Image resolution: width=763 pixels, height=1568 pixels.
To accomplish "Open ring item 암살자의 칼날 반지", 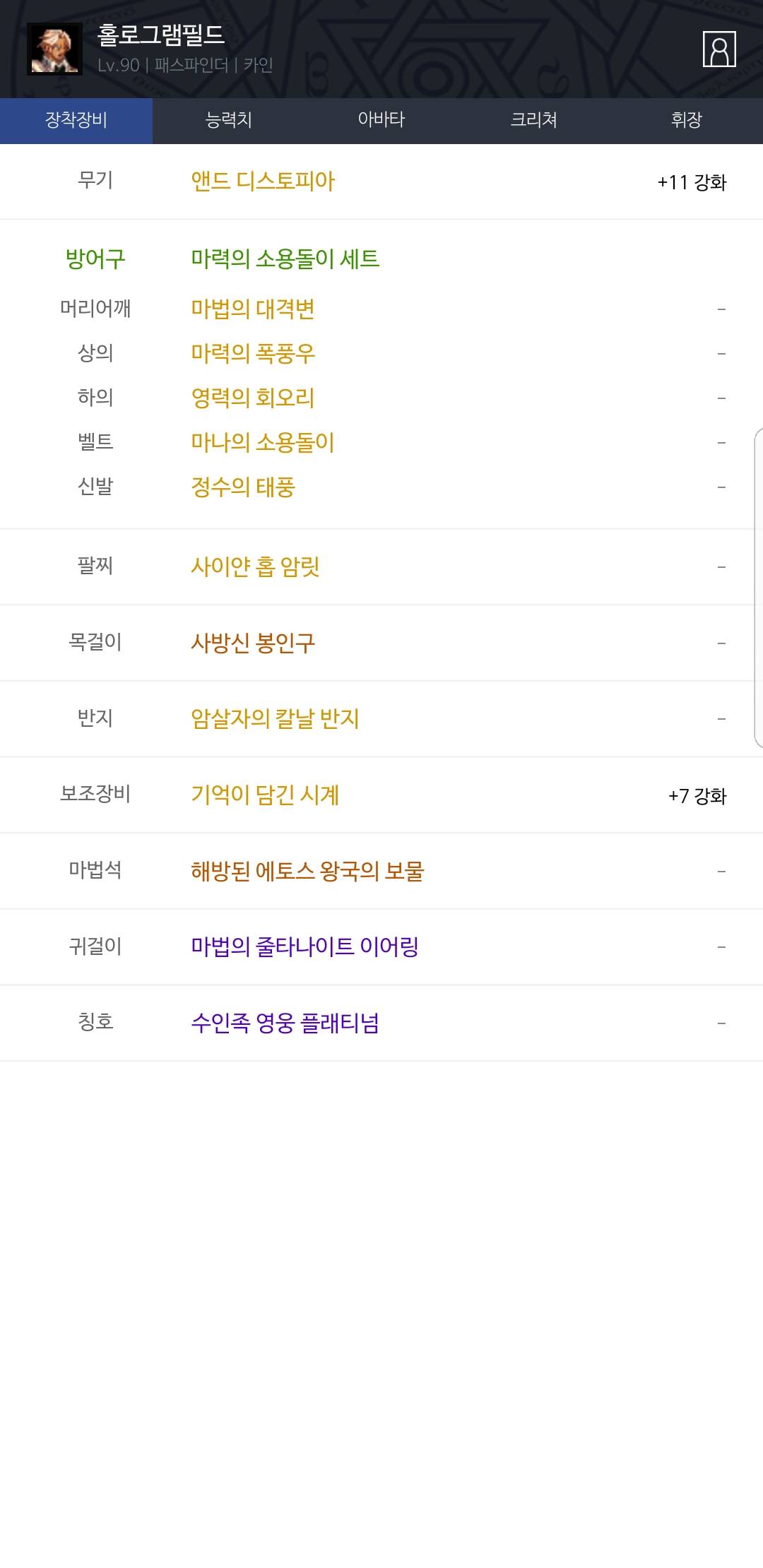I will click(x=276, y=719).
